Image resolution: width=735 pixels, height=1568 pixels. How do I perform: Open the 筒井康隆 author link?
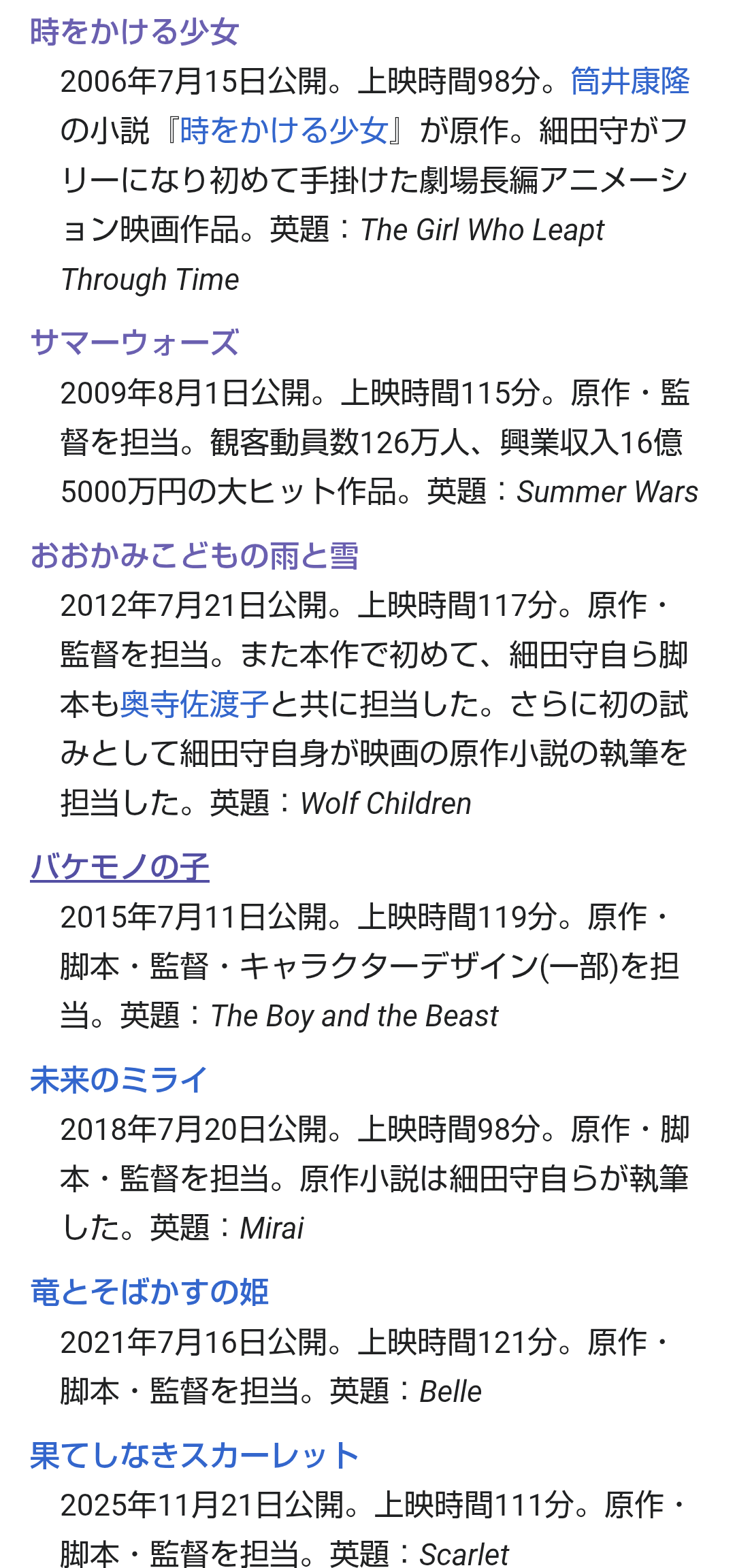630,82
